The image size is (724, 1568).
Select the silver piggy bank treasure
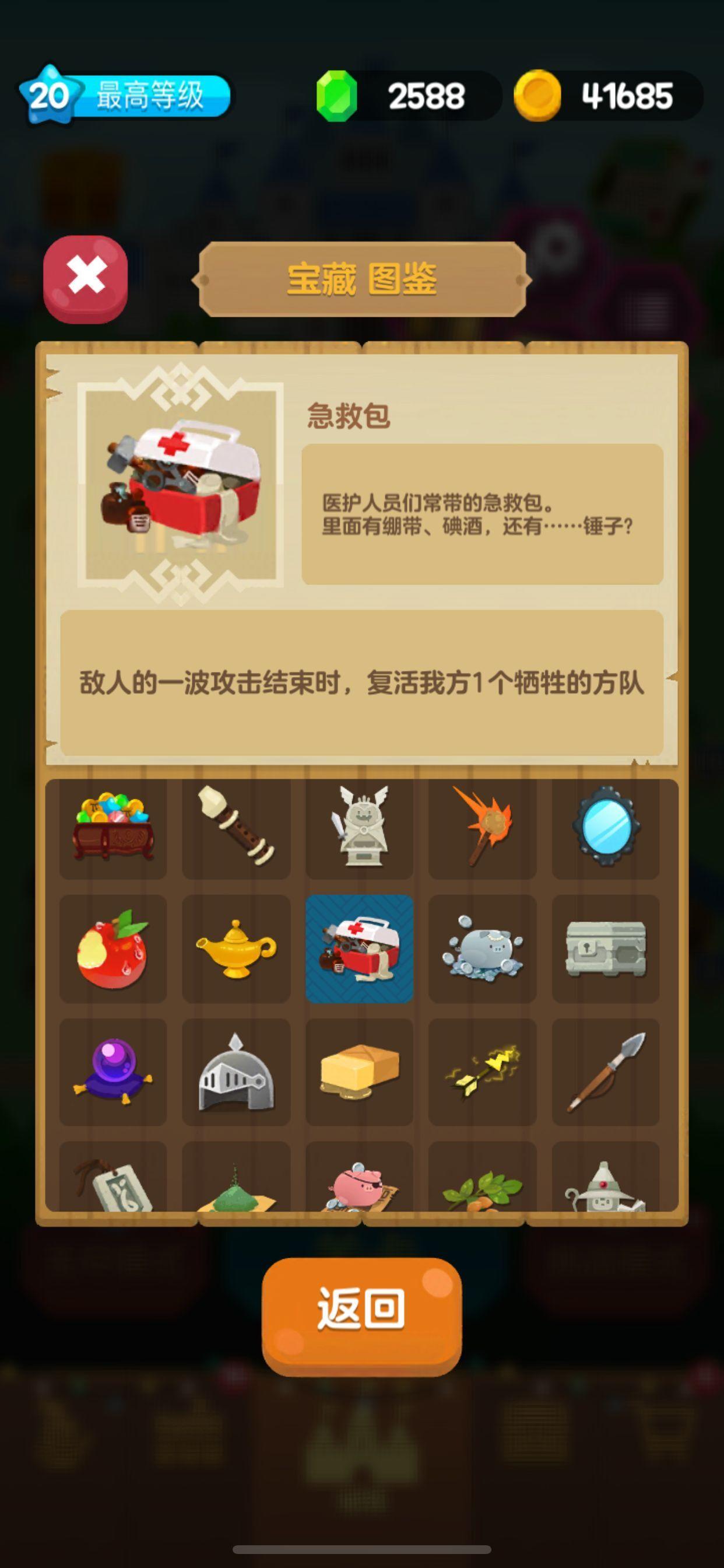tap(483, 949)
